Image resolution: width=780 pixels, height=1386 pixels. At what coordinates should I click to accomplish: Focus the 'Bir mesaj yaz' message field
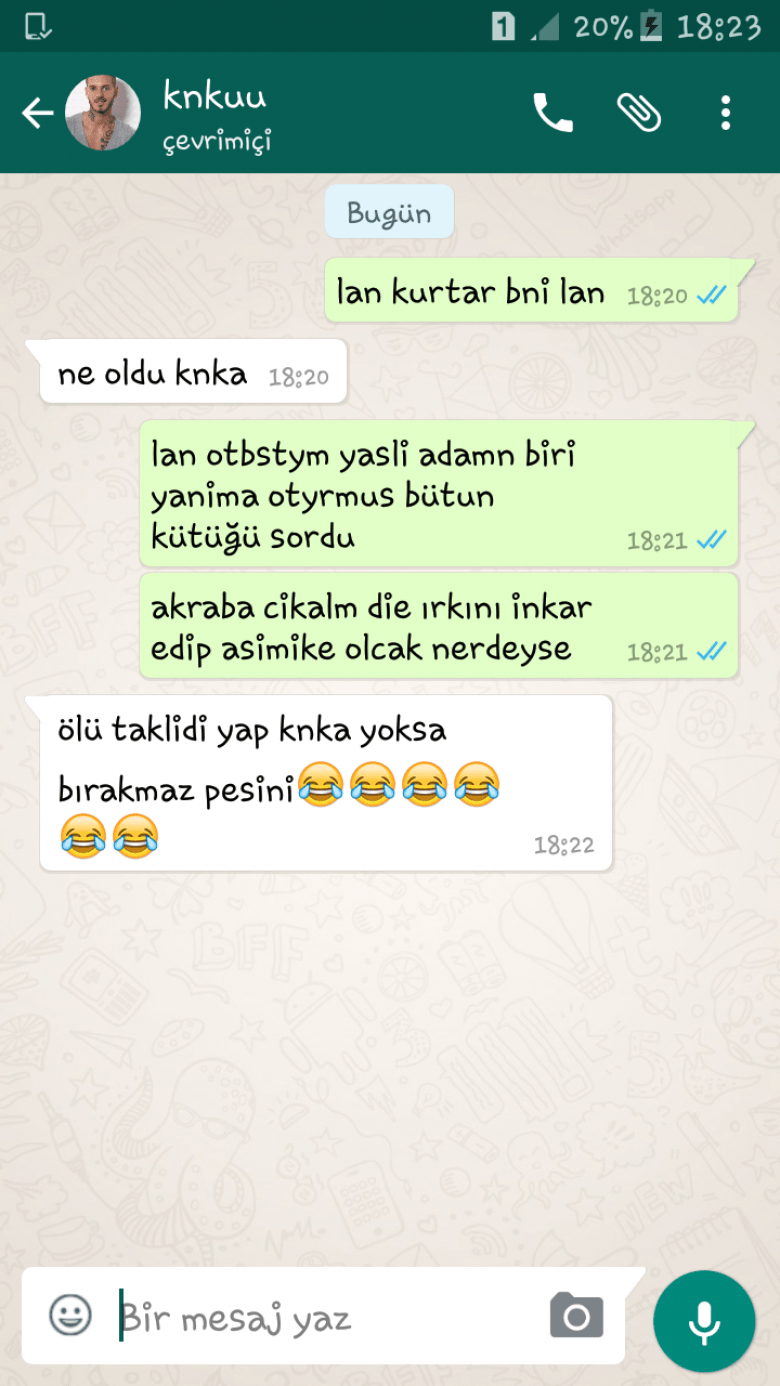320,1318
